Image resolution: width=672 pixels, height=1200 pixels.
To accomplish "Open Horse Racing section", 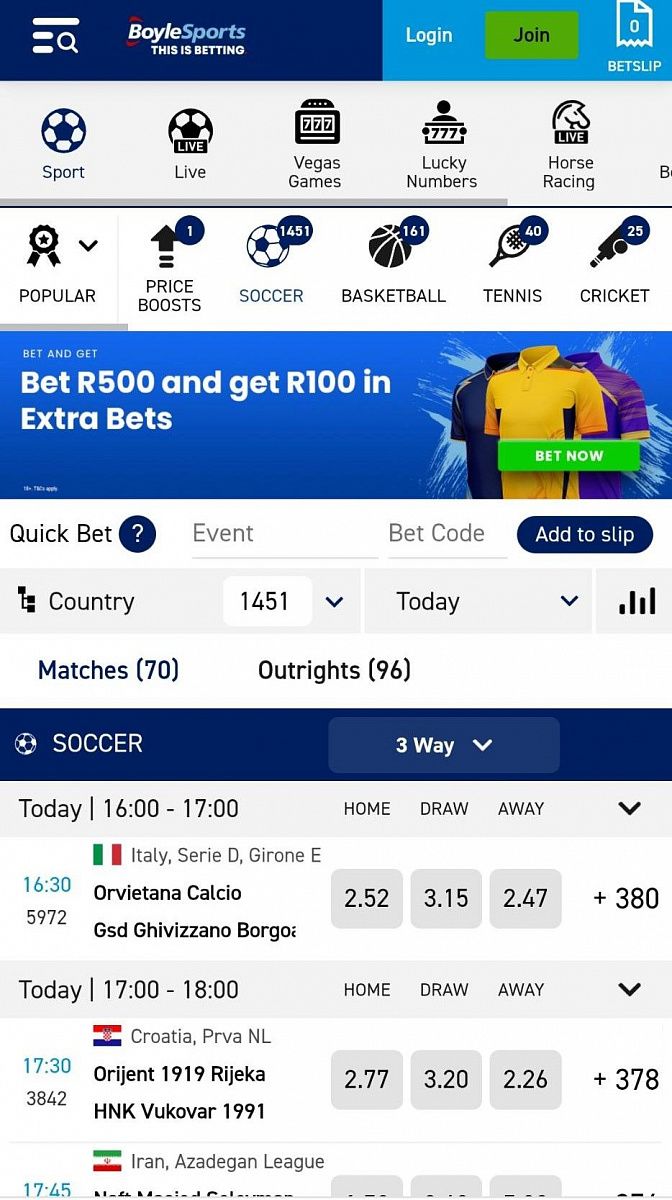I will pos(570,144).
